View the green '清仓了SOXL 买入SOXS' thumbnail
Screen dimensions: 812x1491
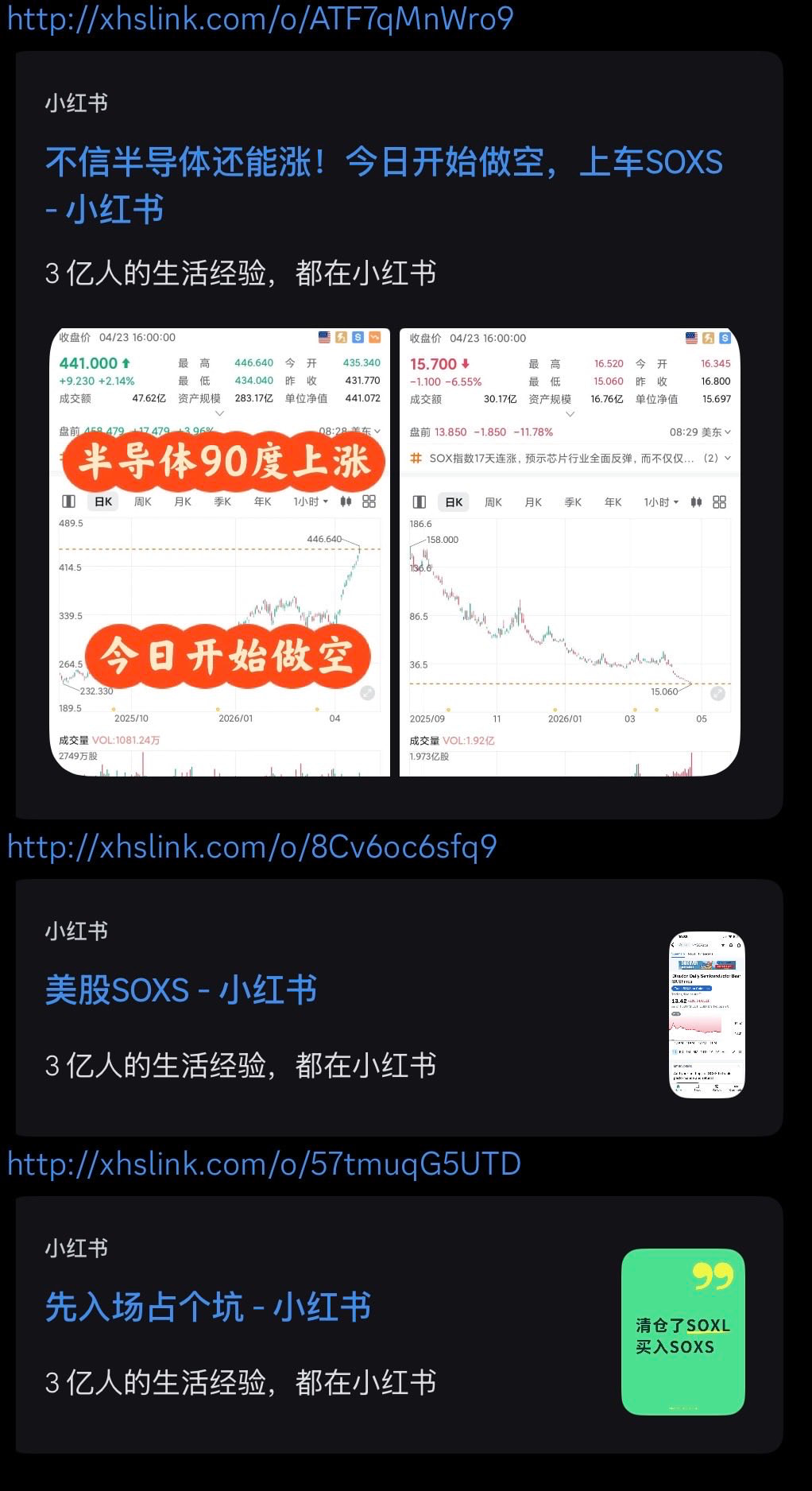coord(682,1332)
